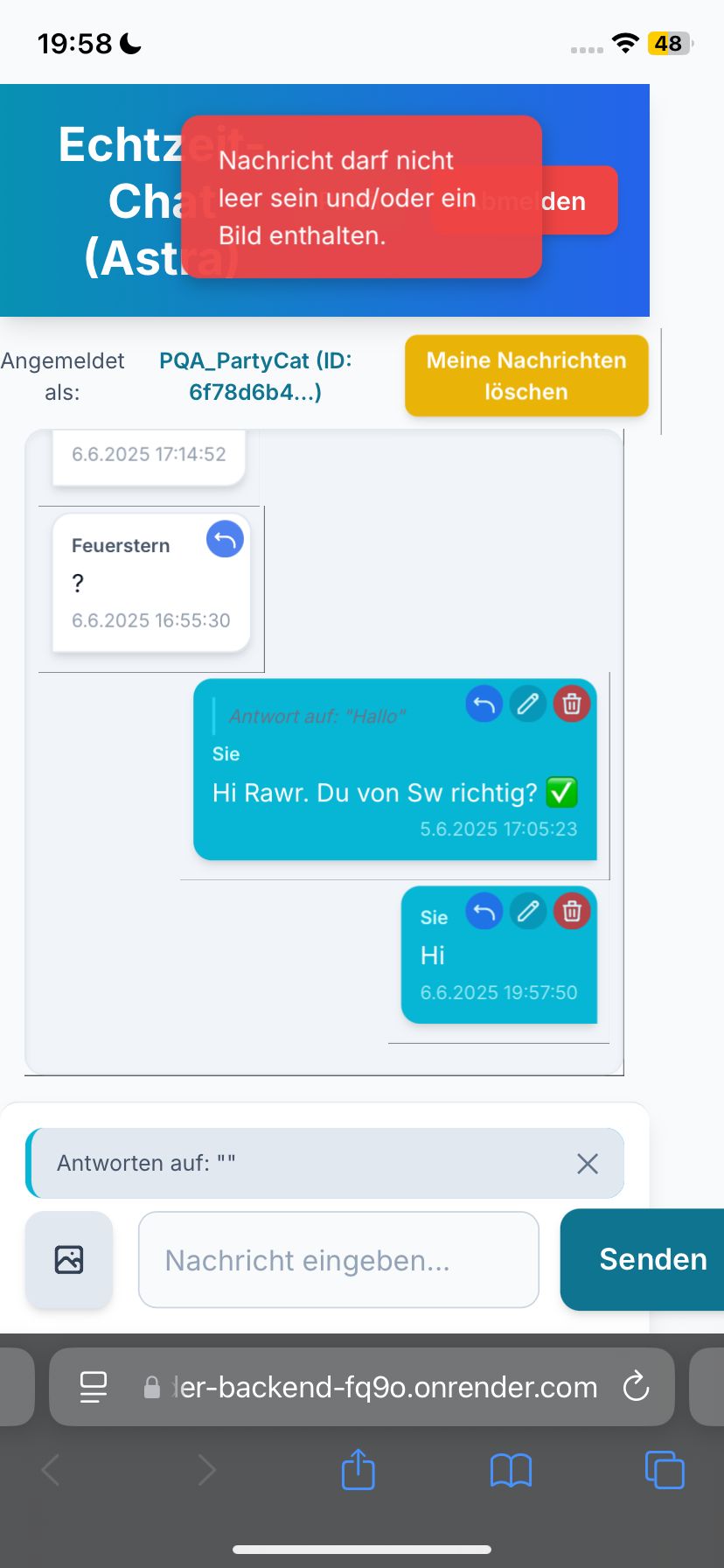Delete the 'Hi Rawr' message
This screenshot has height=1568, width=724.
[x=572, y=703]
